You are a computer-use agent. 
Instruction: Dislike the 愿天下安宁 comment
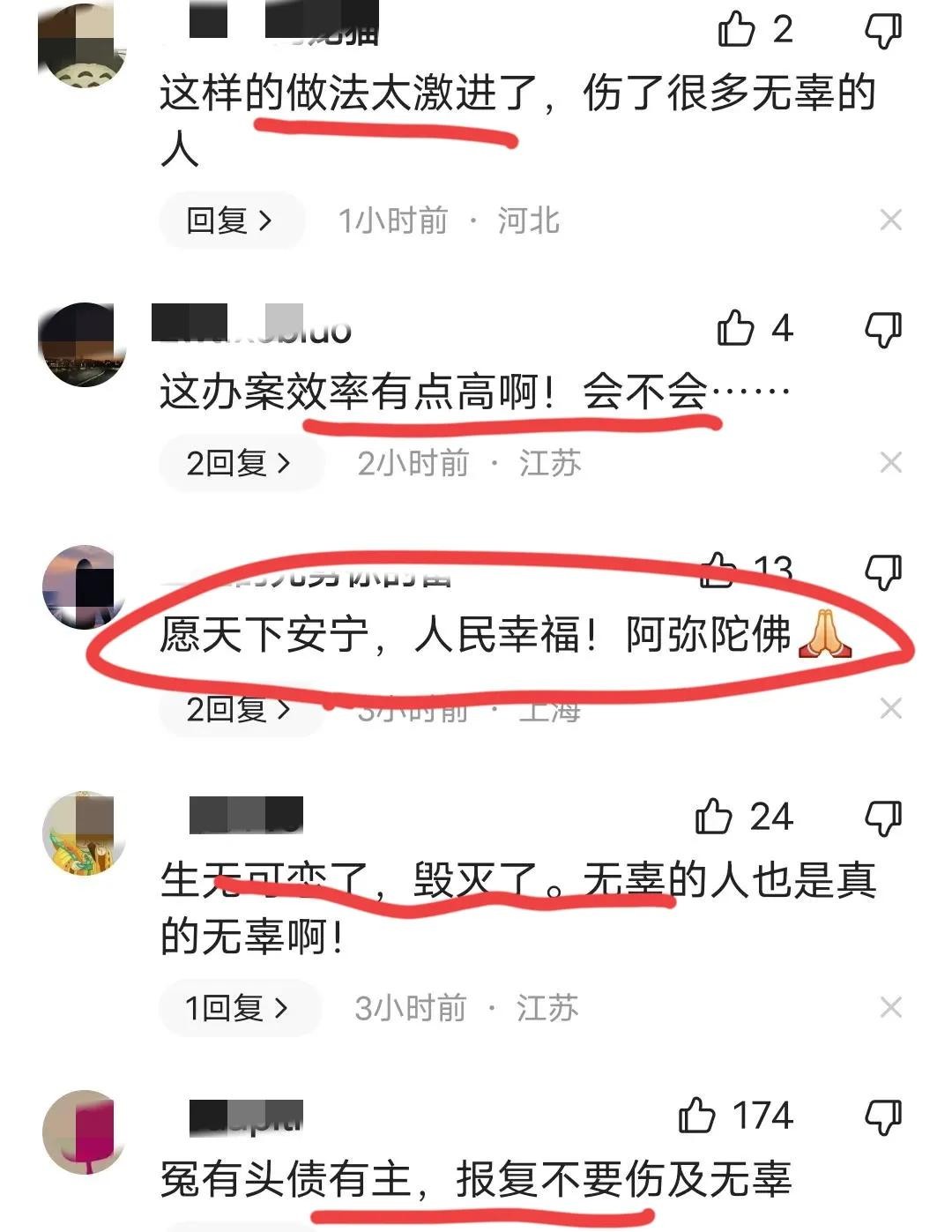click(x=882, y=572)
